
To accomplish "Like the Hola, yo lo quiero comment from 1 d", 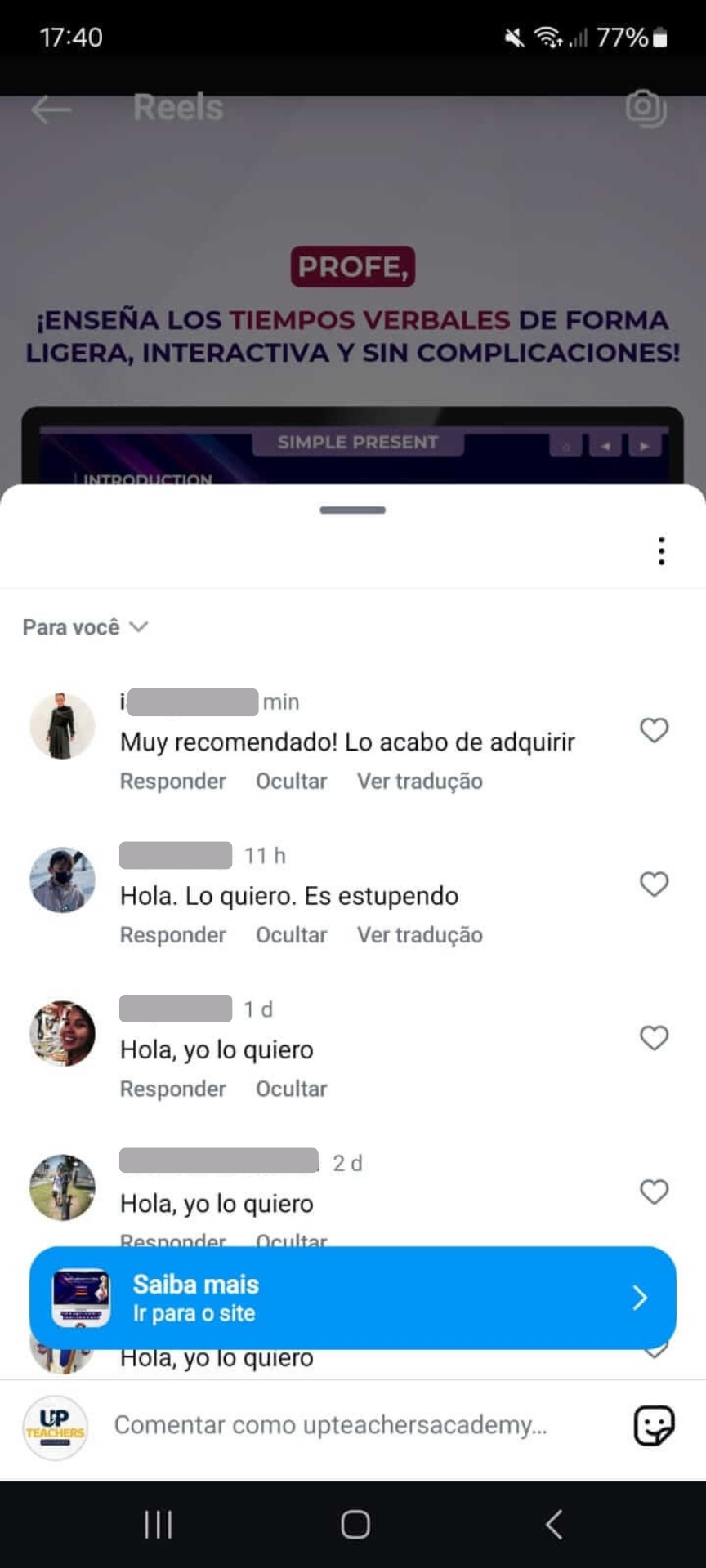I will pos(654,1038).
